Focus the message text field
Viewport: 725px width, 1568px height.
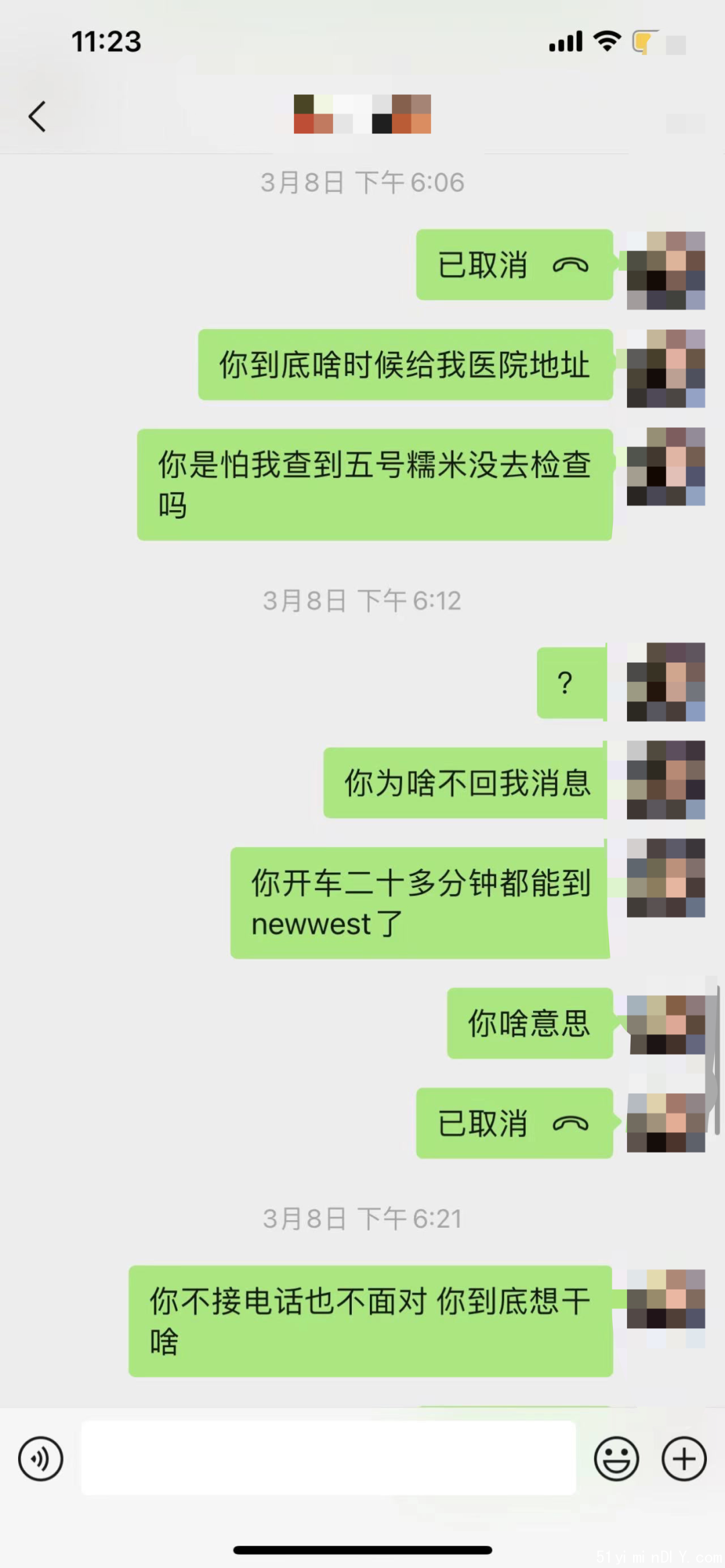click(x=329, y=1458)
